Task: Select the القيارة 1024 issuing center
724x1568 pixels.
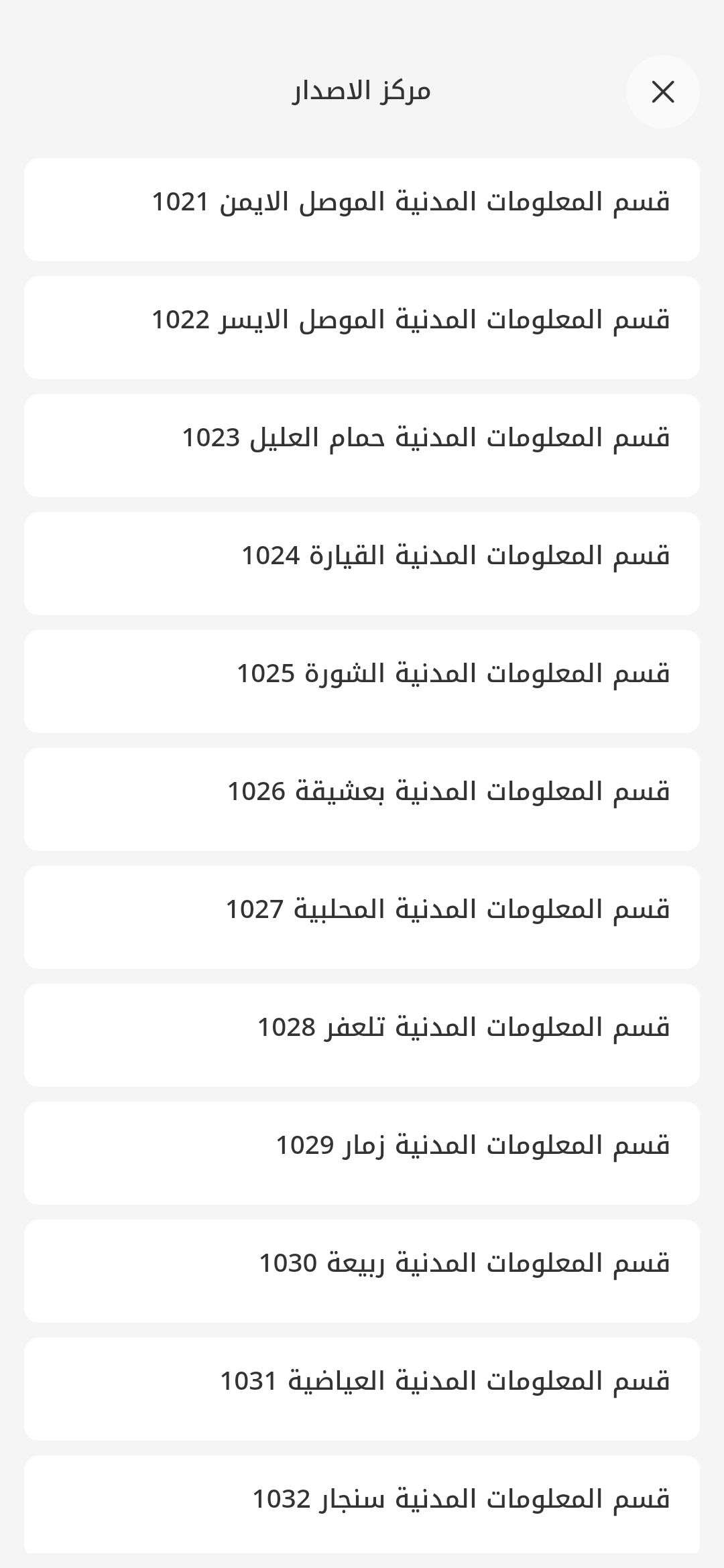Action: coord(362,564)
